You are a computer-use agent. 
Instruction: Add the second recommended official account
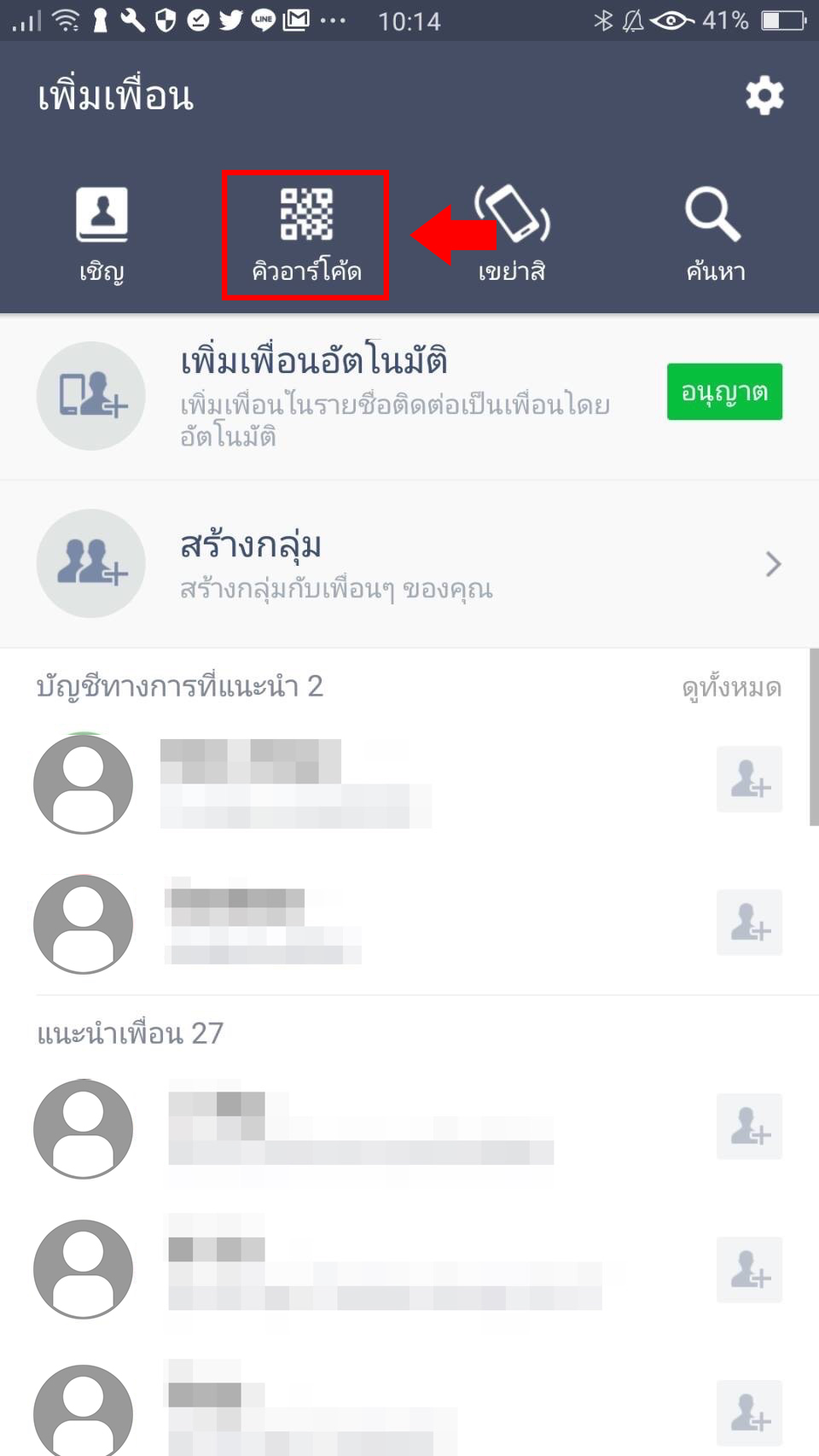(749, 923)
